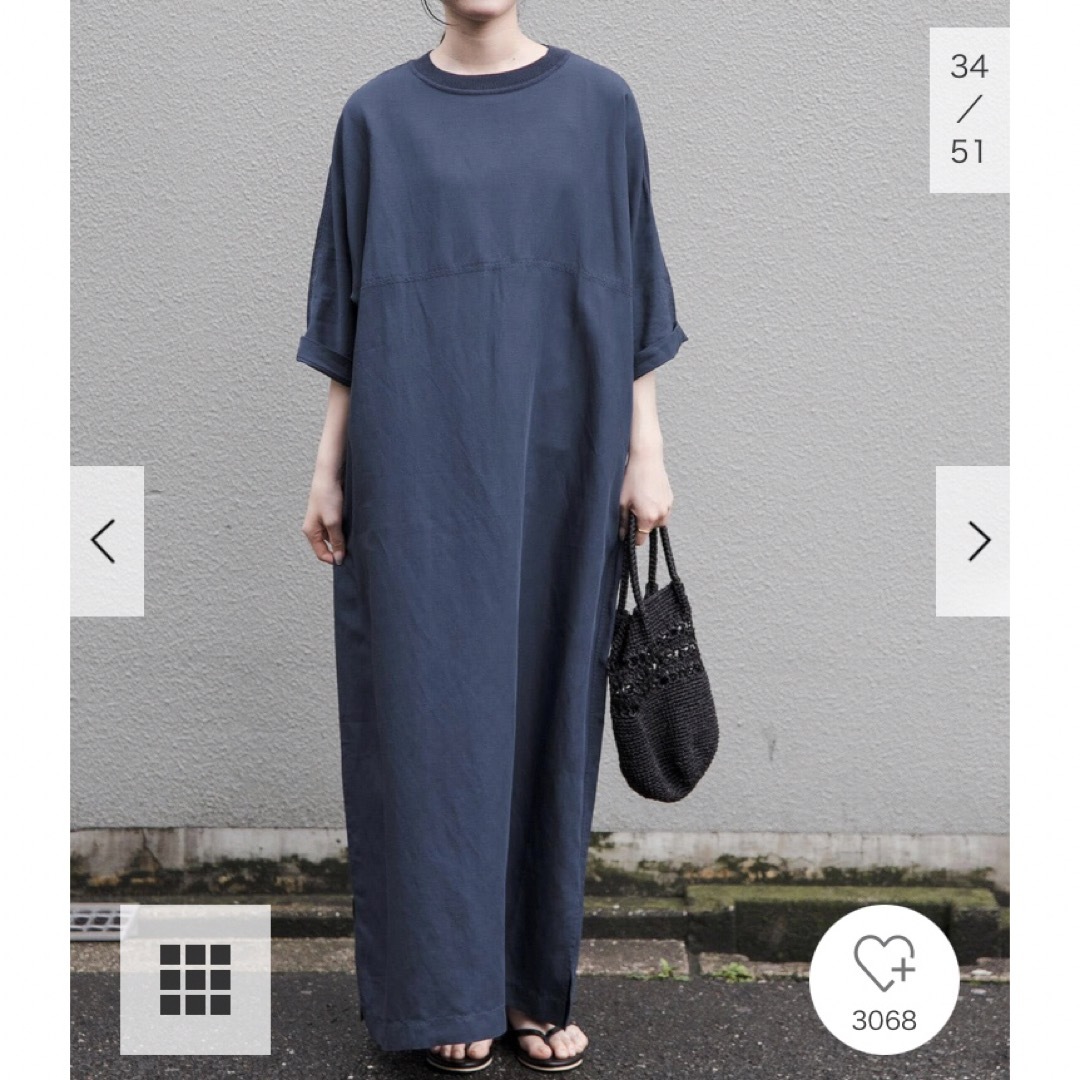The image size is (1080, 1080).
Task: Add this dress to favorites
Action: pos(884,979)
